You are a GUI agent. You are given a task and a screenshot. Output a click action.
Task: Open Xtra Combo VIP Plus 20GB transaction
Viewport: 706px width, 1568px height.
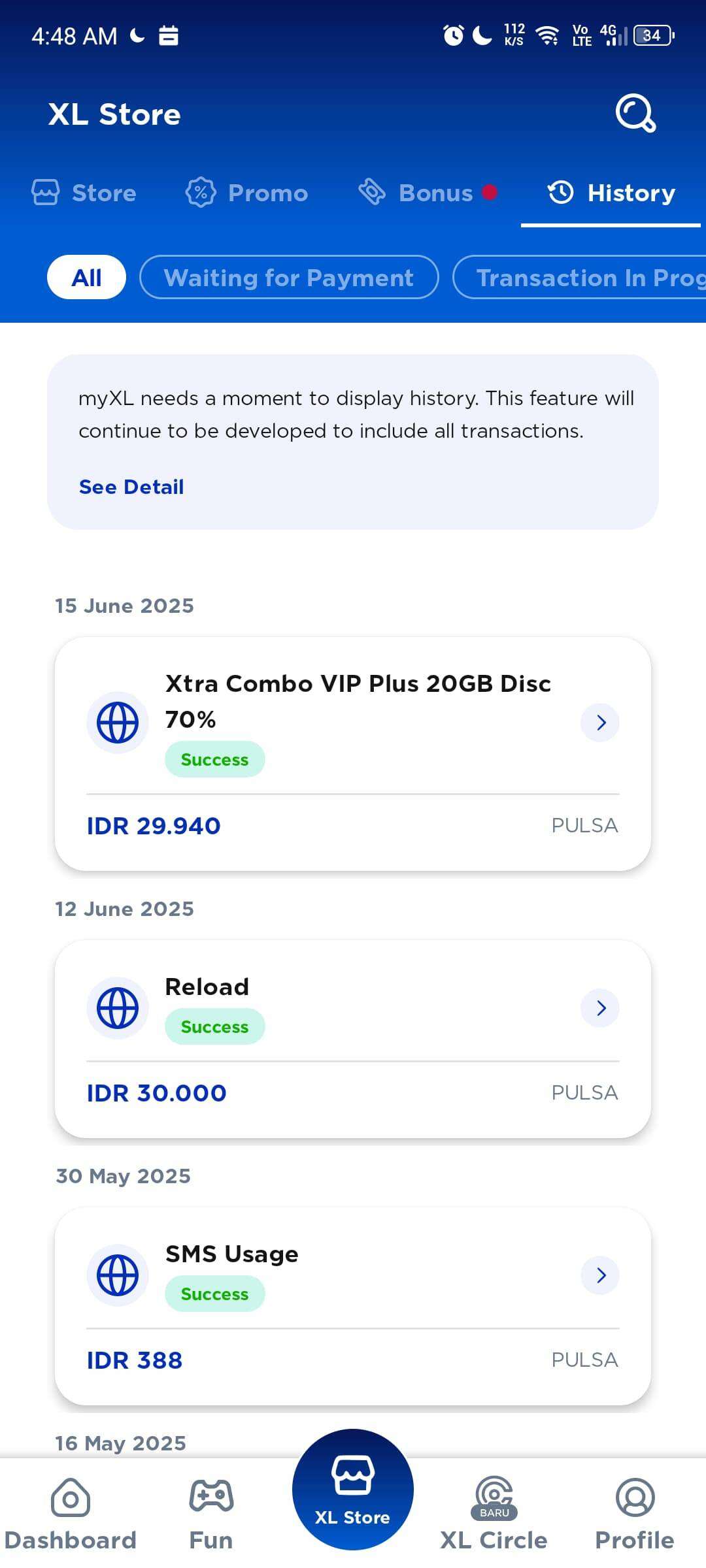pos(353,754)
